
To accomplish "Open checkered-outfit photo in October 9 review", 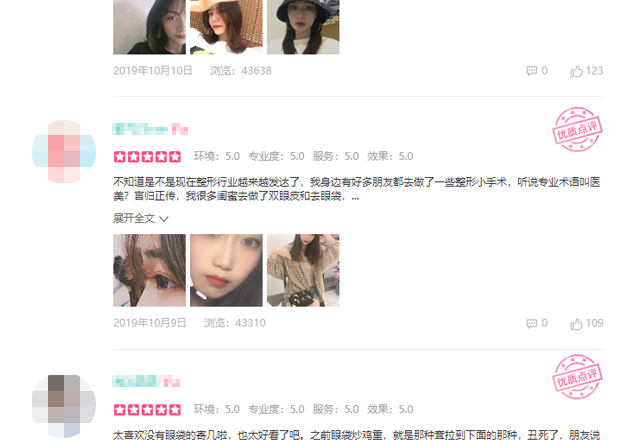I will pos(303,270).
